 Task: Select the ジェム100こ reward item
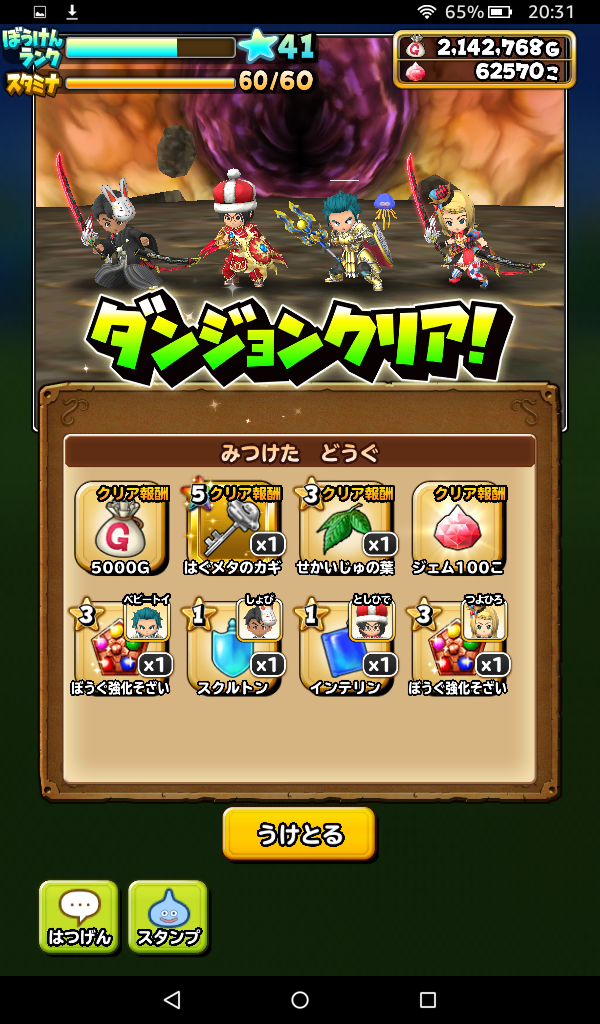pos(459,528)
